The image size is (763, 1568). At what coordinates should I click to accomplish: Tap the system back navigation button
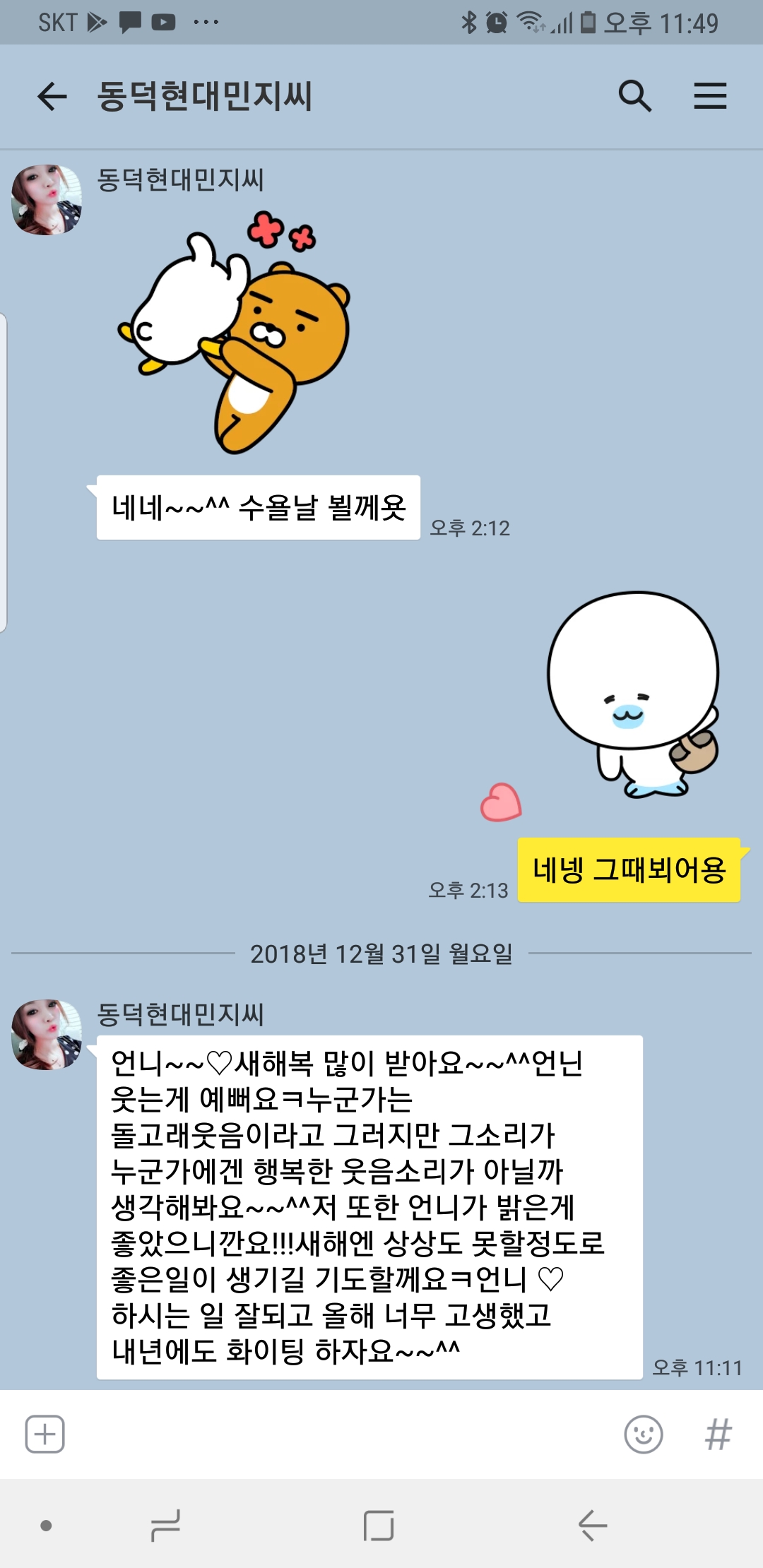[592, 1526]
